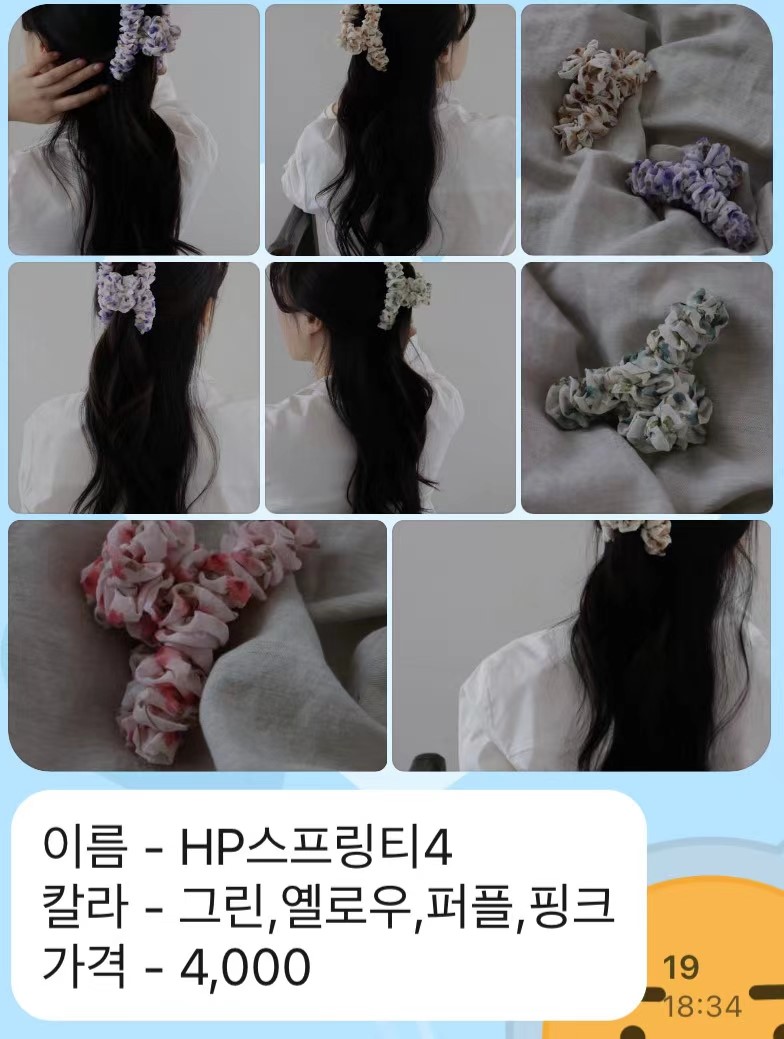Open back-view photo of purple bow scrunchie
784x1039 pixels.
click(x=134, y=388)
